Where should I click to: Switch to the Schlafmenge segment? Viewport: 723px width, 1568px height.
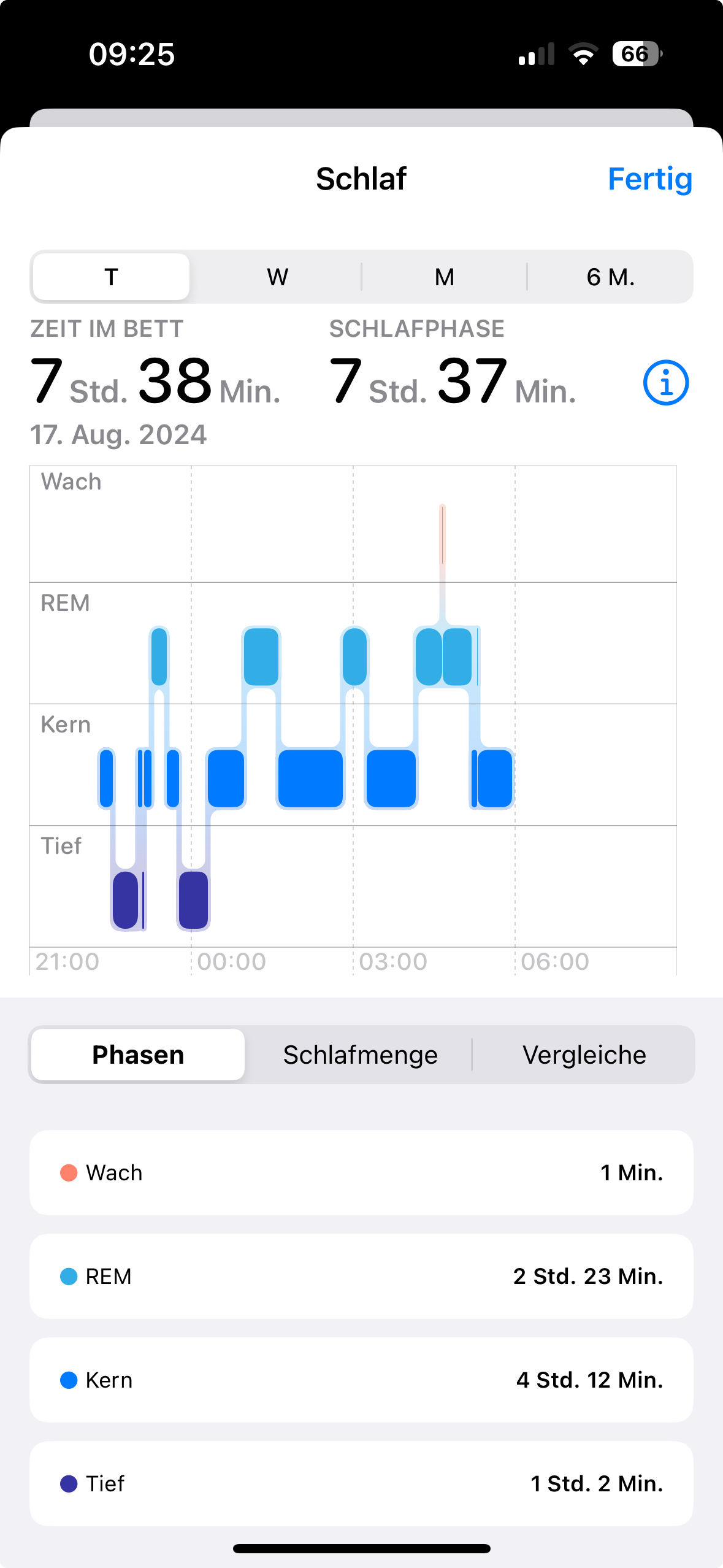[x=360, y=1055]
